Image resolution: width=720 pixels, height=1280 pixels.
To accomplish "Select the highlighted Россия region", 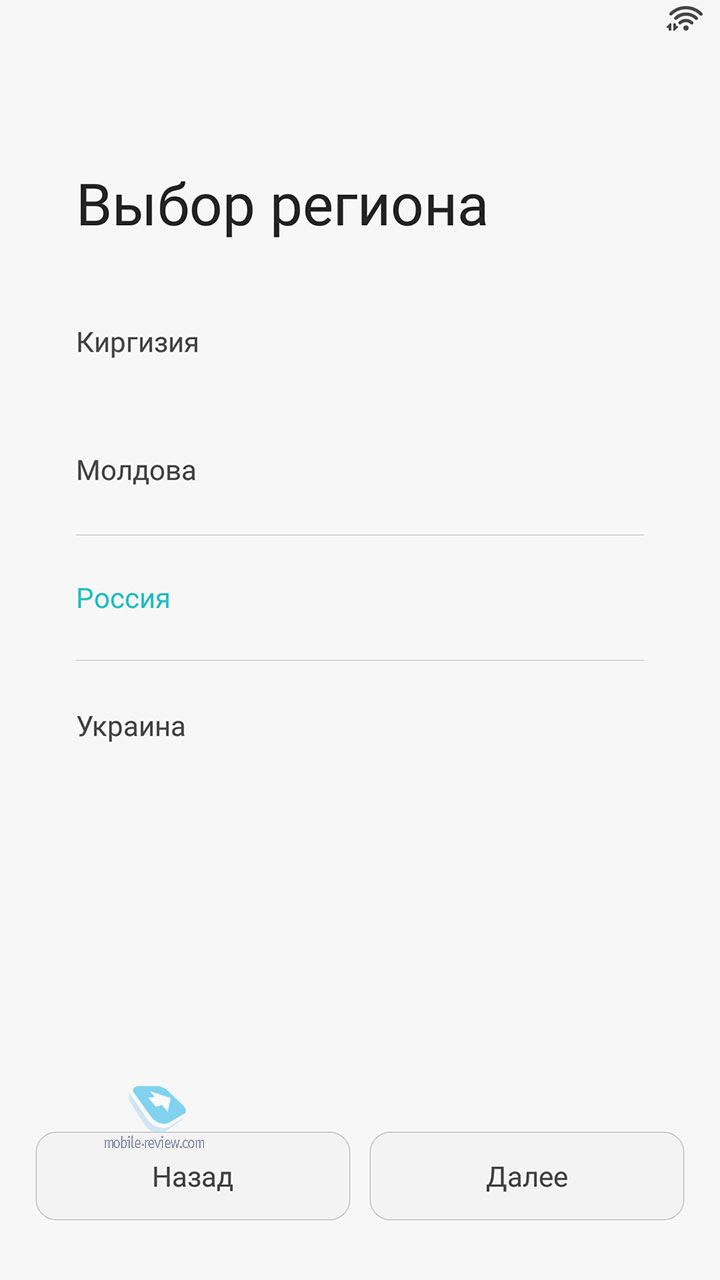I will click(x=360, y=598).
